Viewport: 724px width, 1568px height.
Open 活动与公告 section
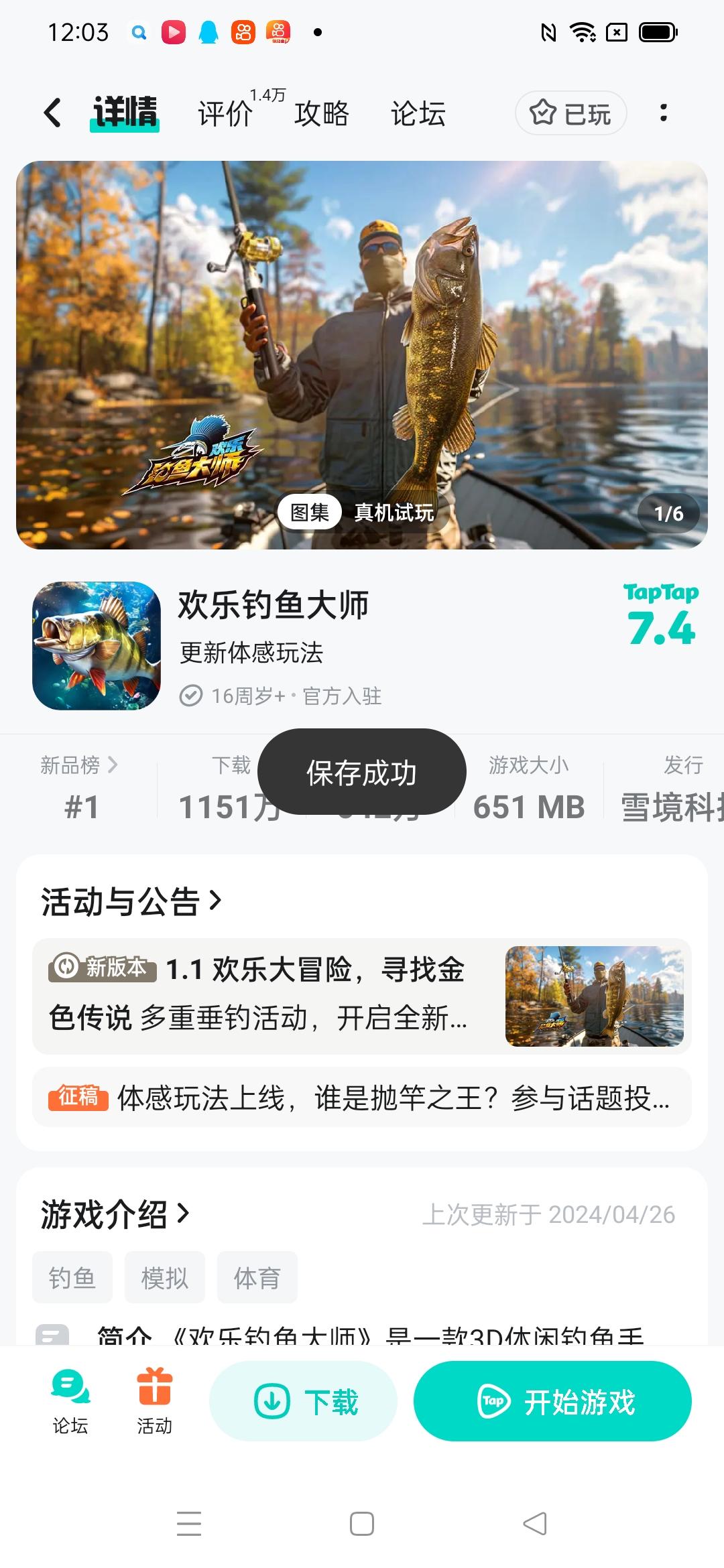coord(131,901)
